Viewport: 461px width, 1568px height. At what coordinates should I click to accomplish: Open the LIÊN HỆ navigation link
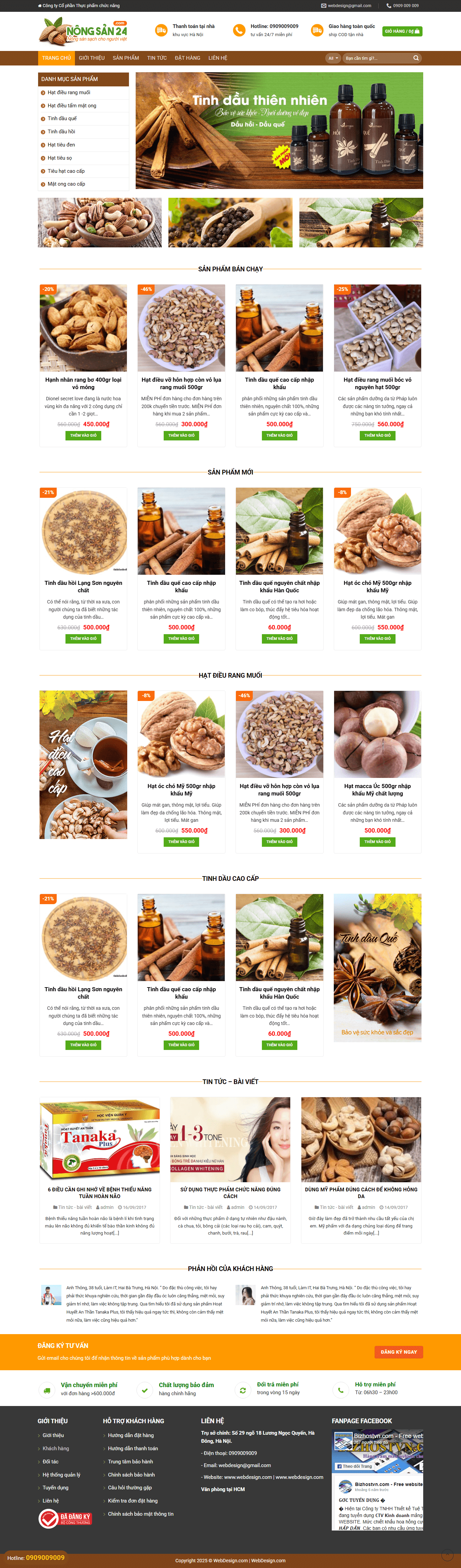[217, 58]
